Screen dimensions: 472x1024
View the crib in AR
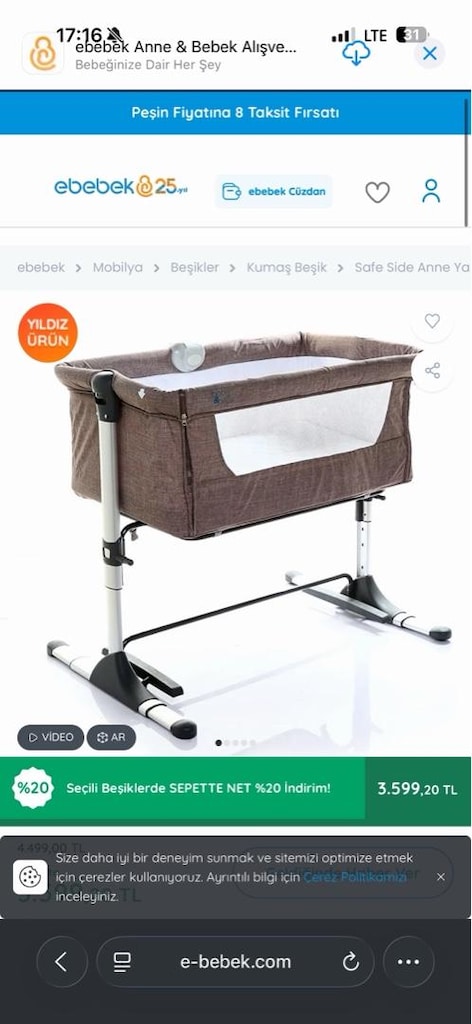111,737
